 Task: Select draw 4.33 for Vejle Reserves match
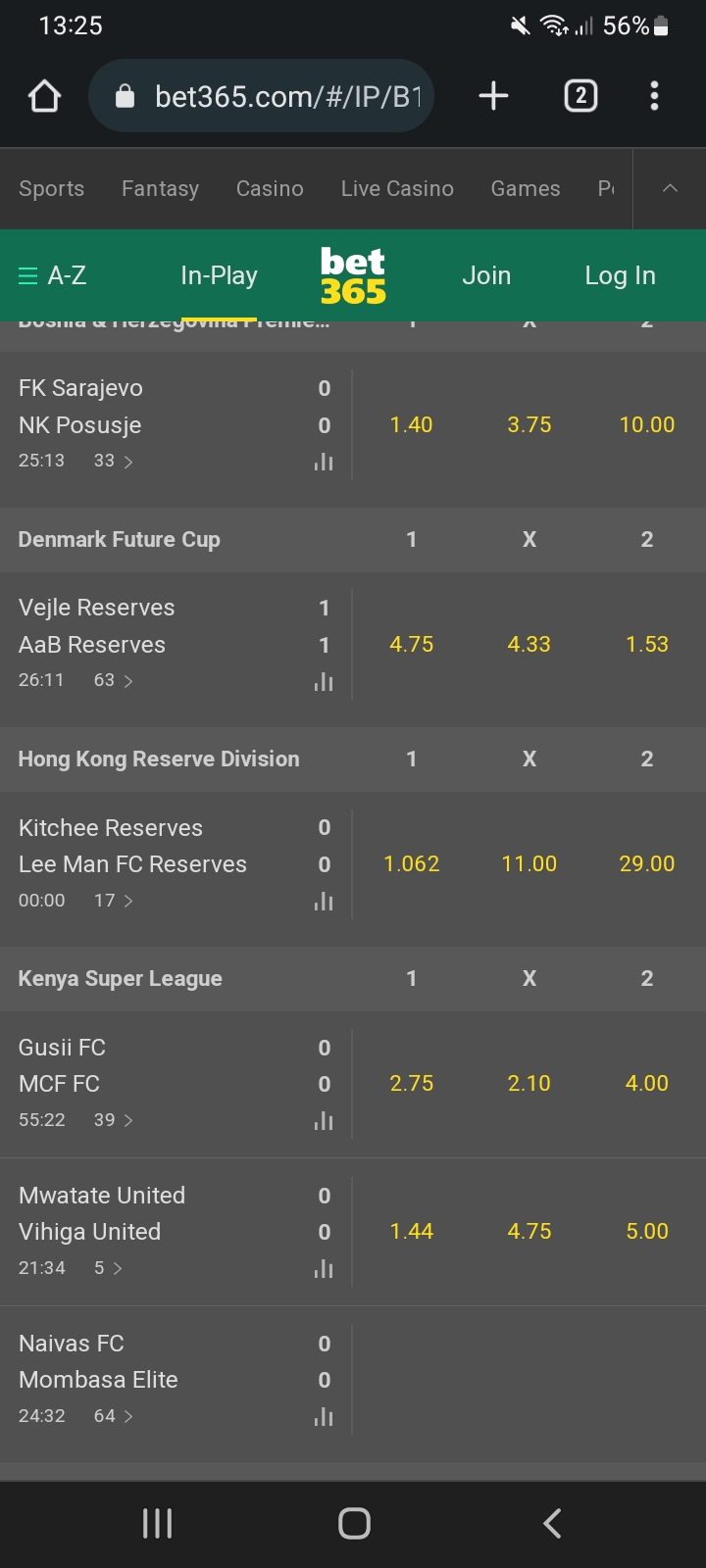tap(529, 644)
